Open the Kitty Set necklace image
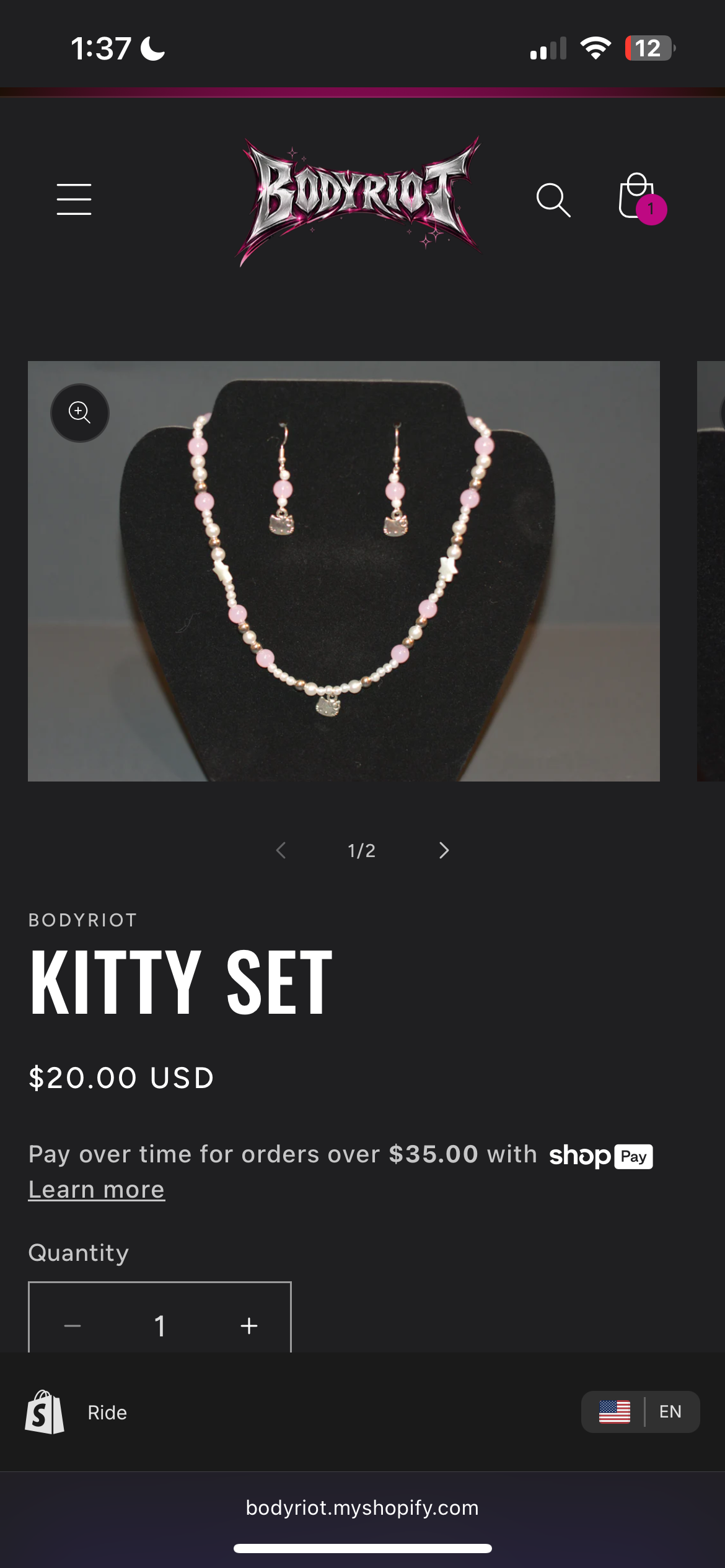This screenshot has width=725, height=1568. click(x=344, y=570)
